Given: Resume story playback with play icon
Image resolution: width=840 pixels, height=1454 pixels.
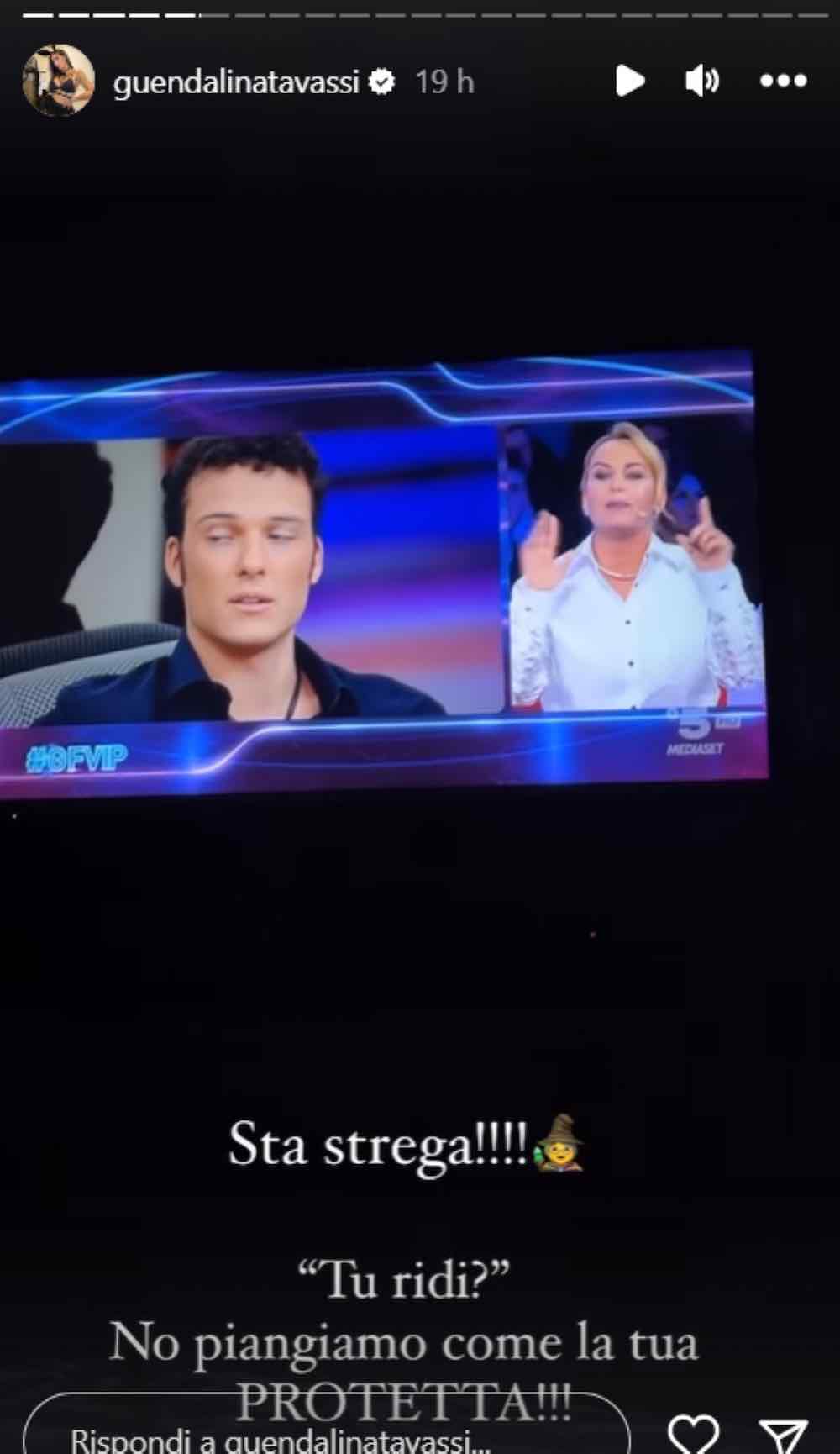Looking at the screenshot, I should click(x=630, y=81).
